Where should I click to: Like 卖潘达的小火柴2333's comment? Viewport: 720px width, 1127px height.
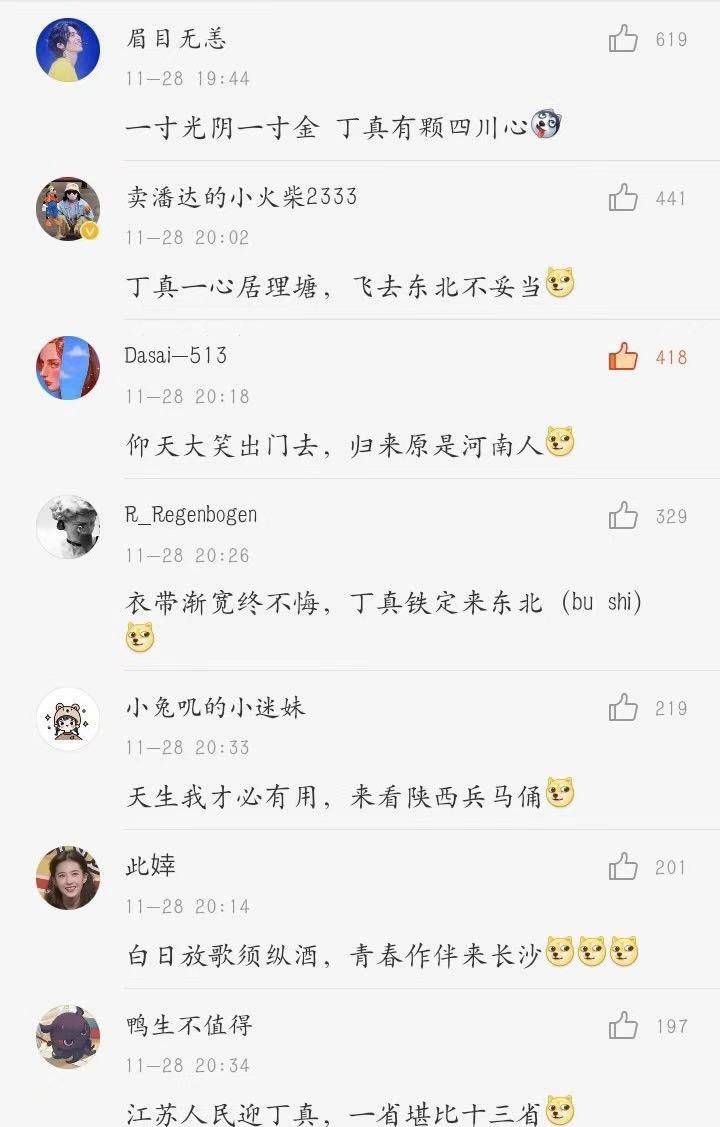pos(623,197)
